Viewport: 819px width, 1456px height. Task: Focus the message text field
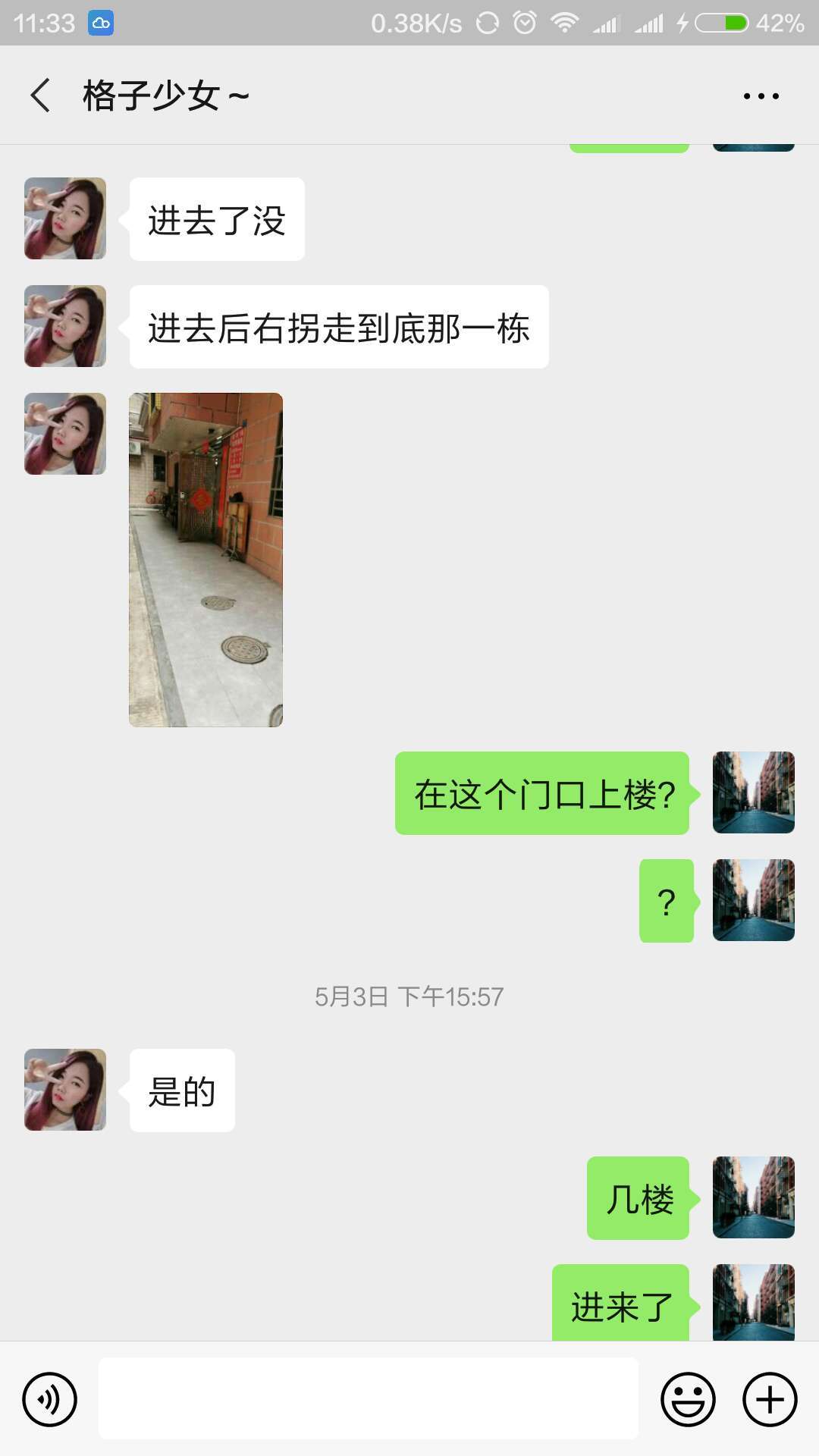369,1398
